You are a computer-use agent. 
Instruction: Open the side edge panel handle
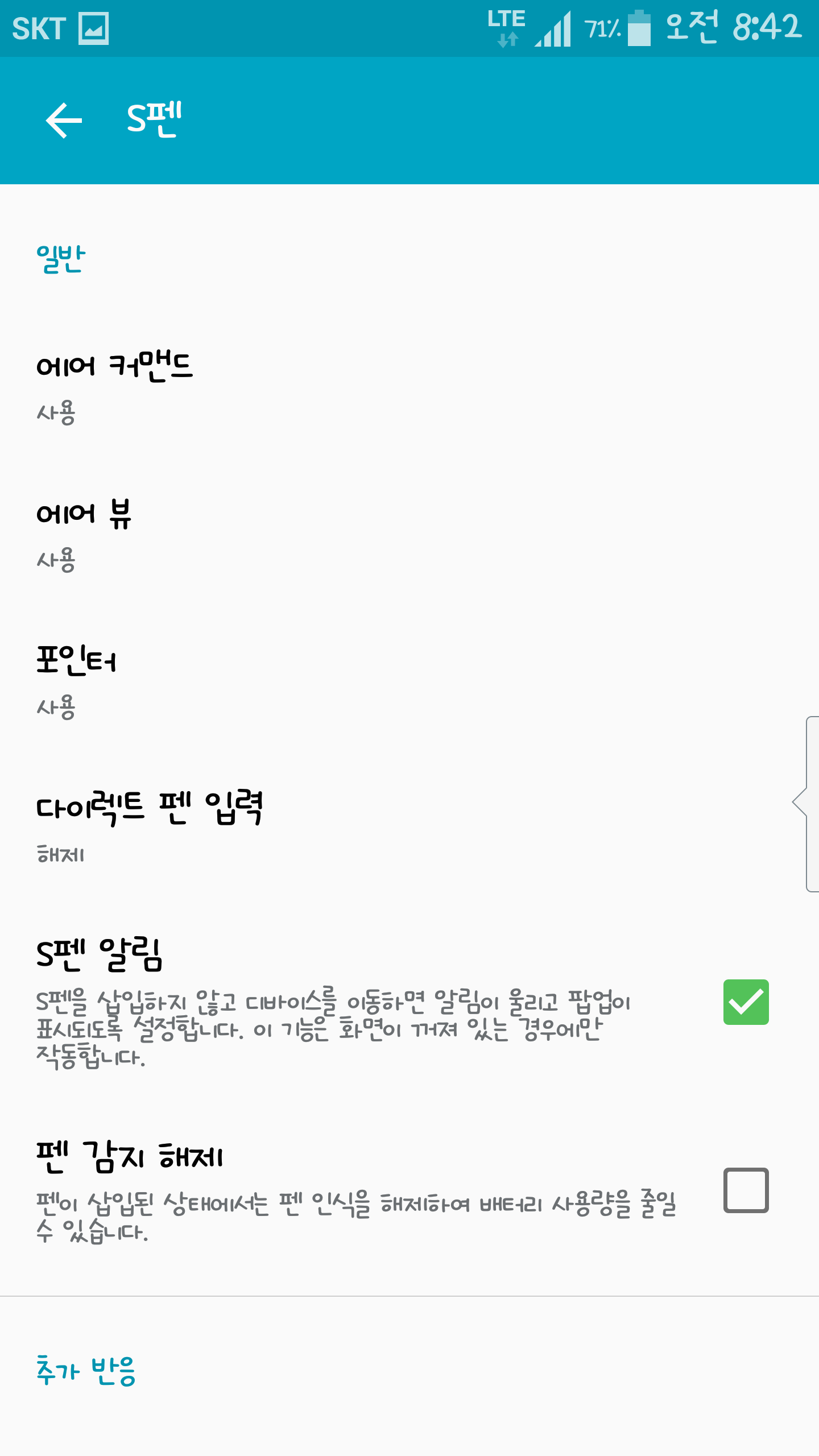coord(808,803)
